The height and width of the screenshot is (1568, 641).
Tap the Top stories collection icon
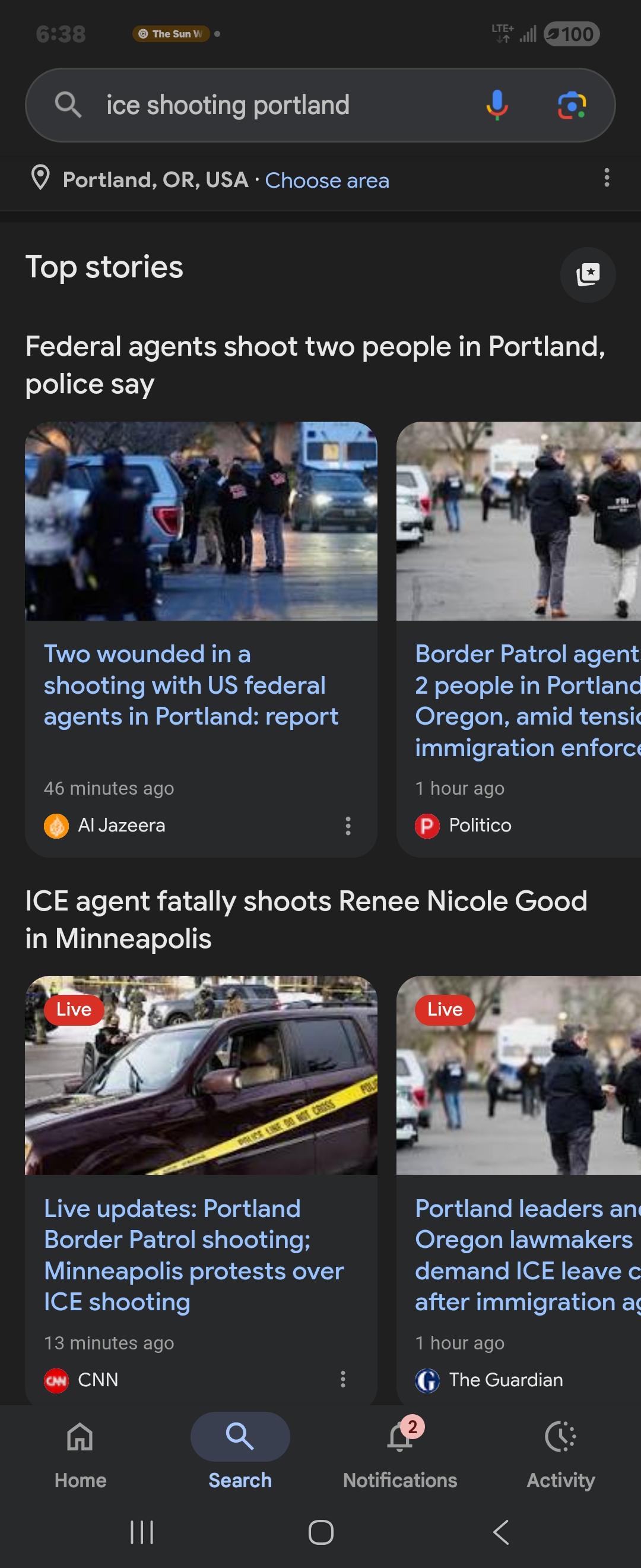(588, 274)
